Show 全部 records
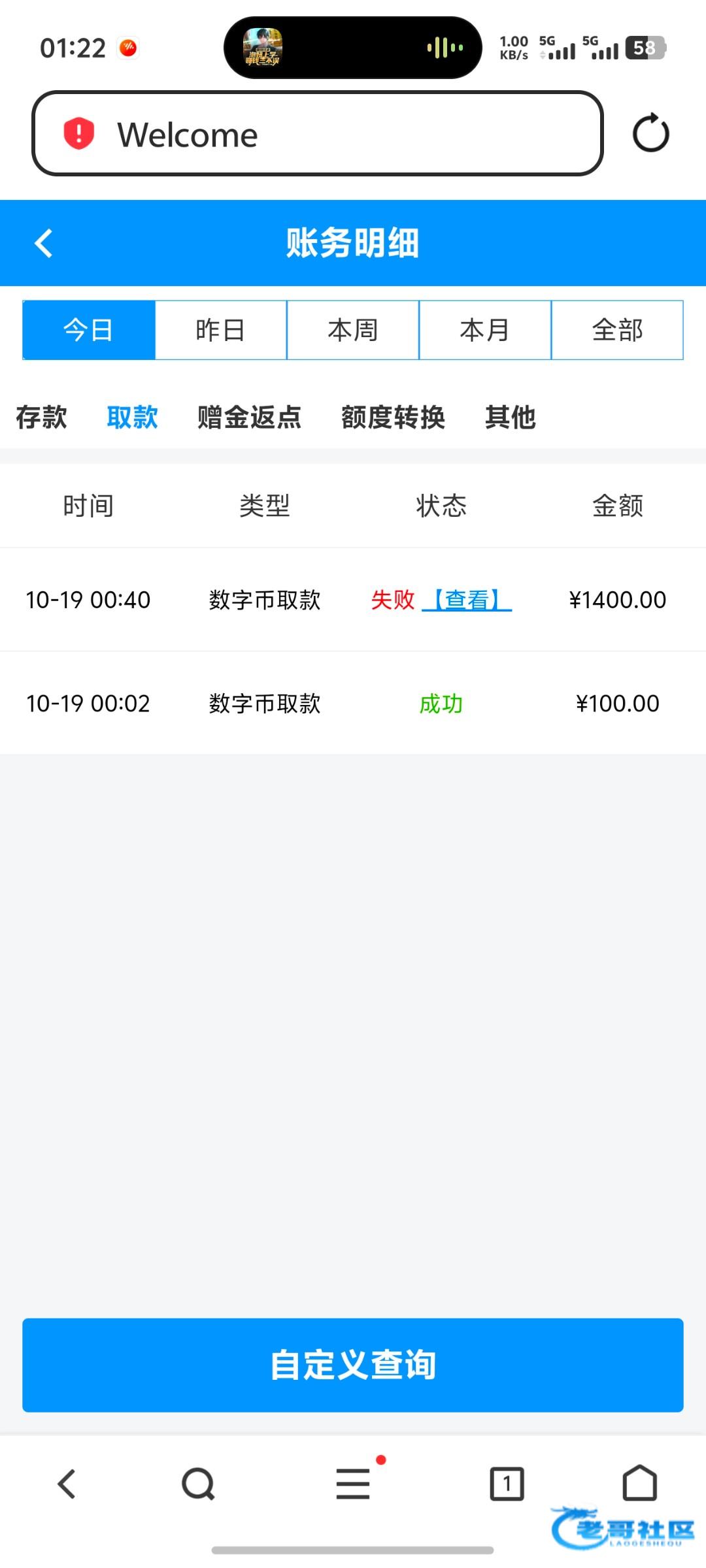Viewport: 706px width, 1568px height. click(617, 330)
